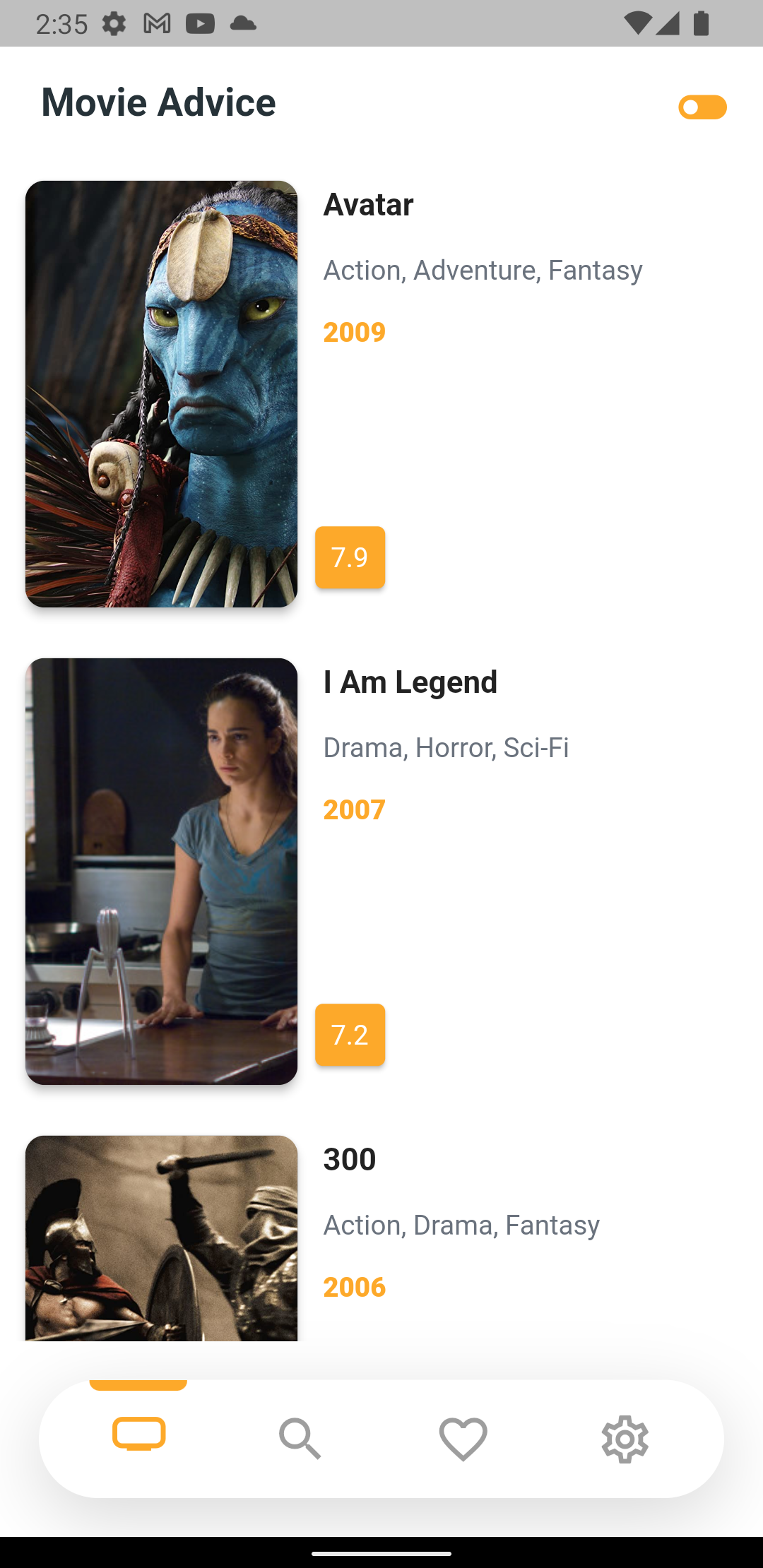Open the settings gear icon
763x1568 pixels.
[x=625, y=1437]
